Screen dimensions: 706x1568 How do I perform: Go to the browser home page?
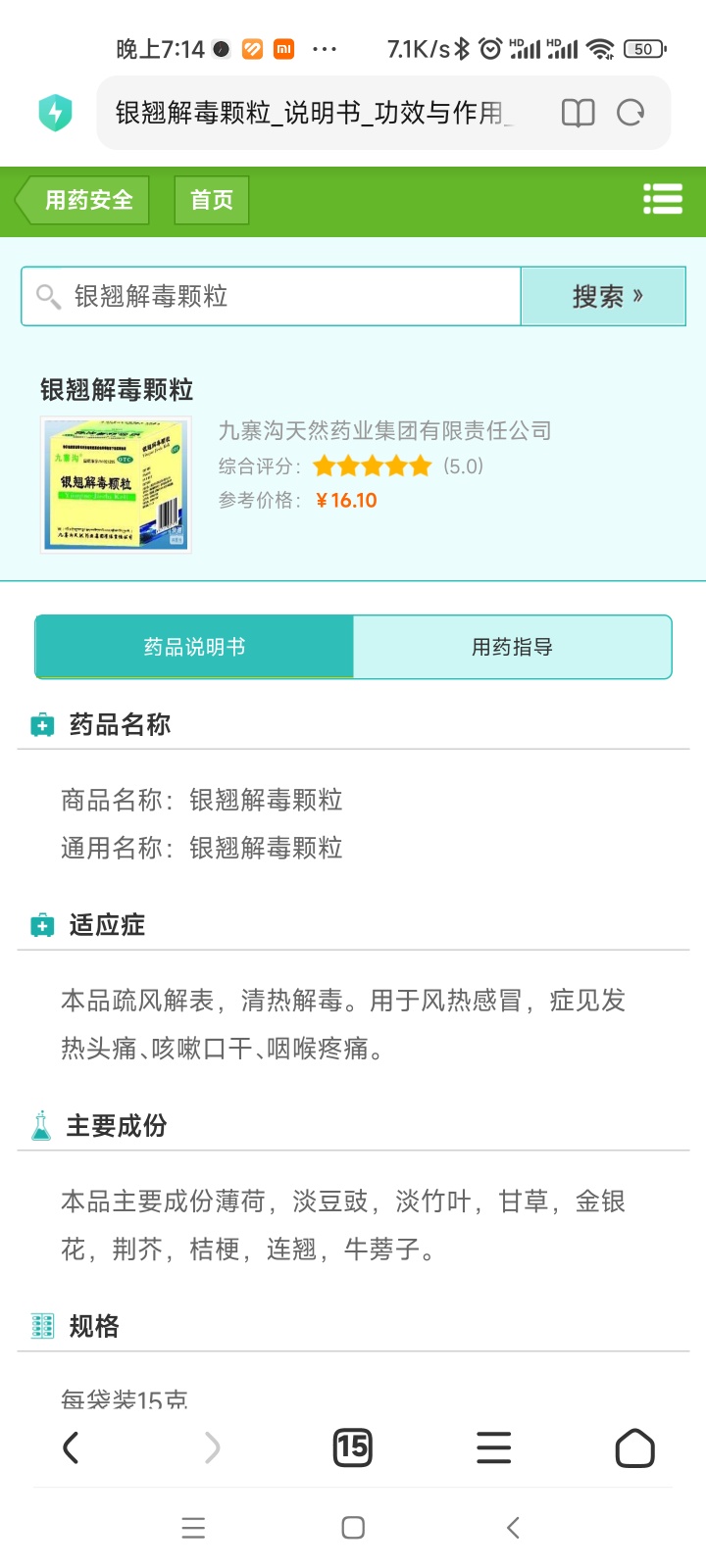tap(634, 1447)
